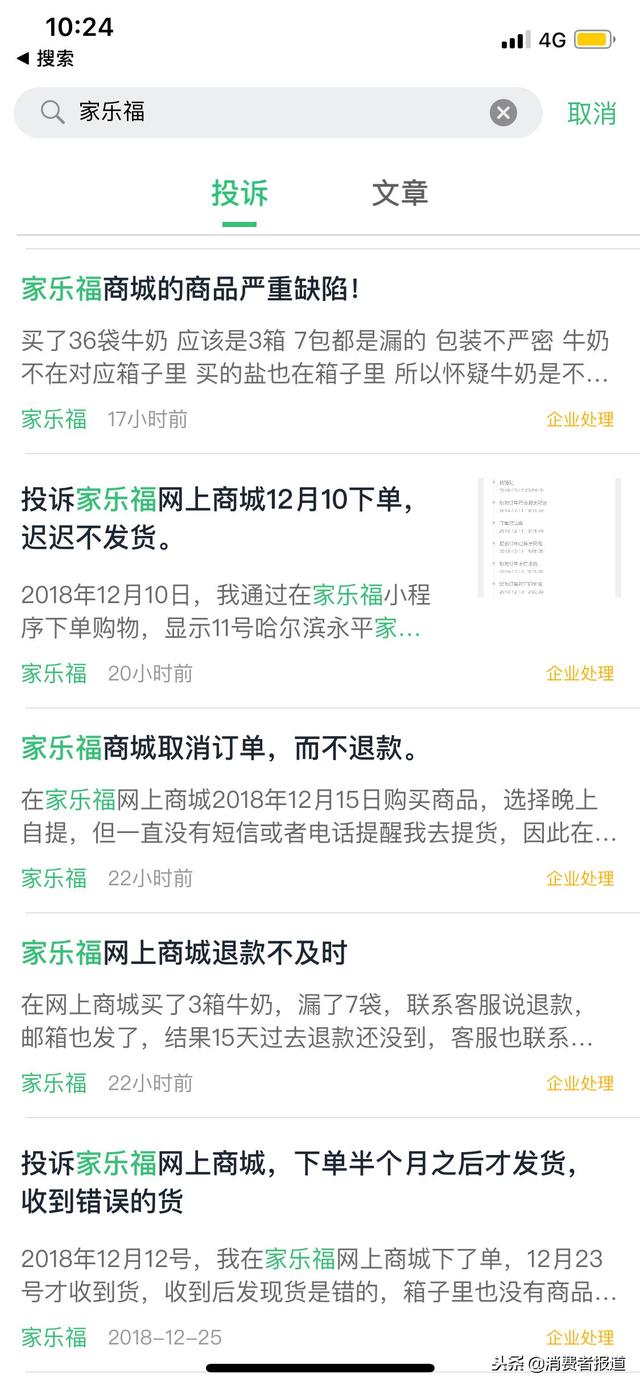
Task: Cancel the search with 取消
Action: 591,113
